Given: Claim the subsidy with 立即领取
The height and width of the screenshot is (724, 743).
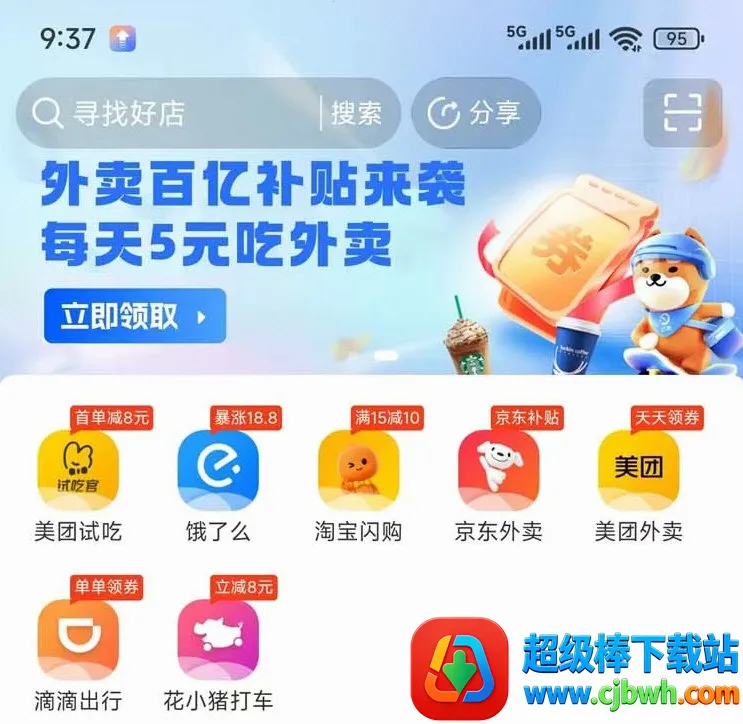Looking at the screenshot, I should 134,317.
